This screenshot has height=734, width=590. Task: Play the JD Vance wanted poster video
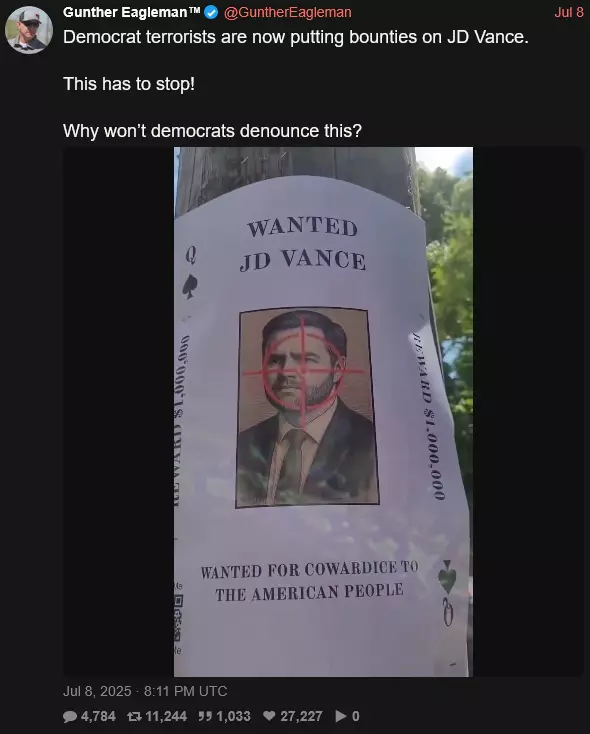[323, 411]
